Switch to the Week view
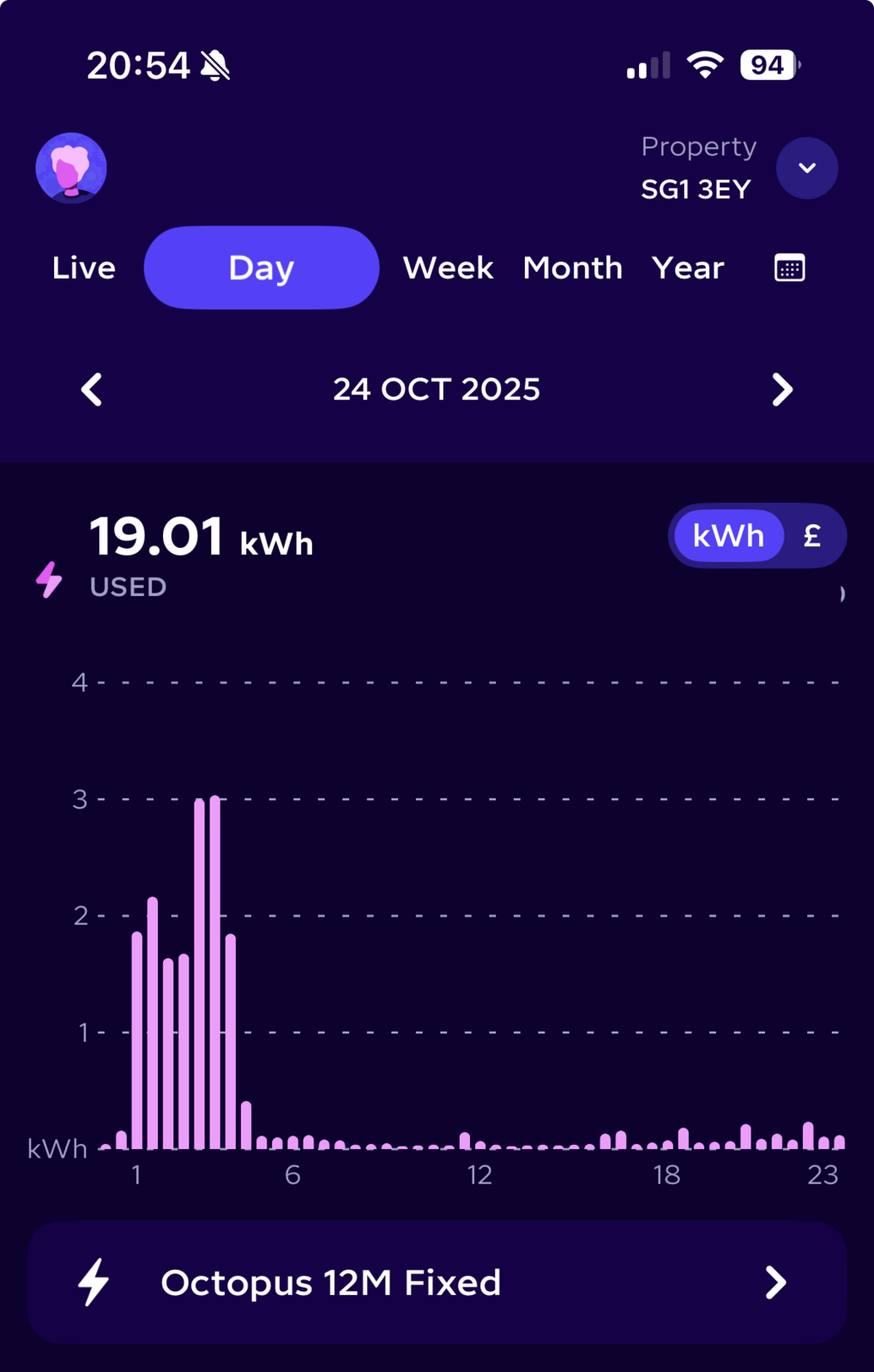This screenshot has width=874, height=1372. click(x=448, y=268)
